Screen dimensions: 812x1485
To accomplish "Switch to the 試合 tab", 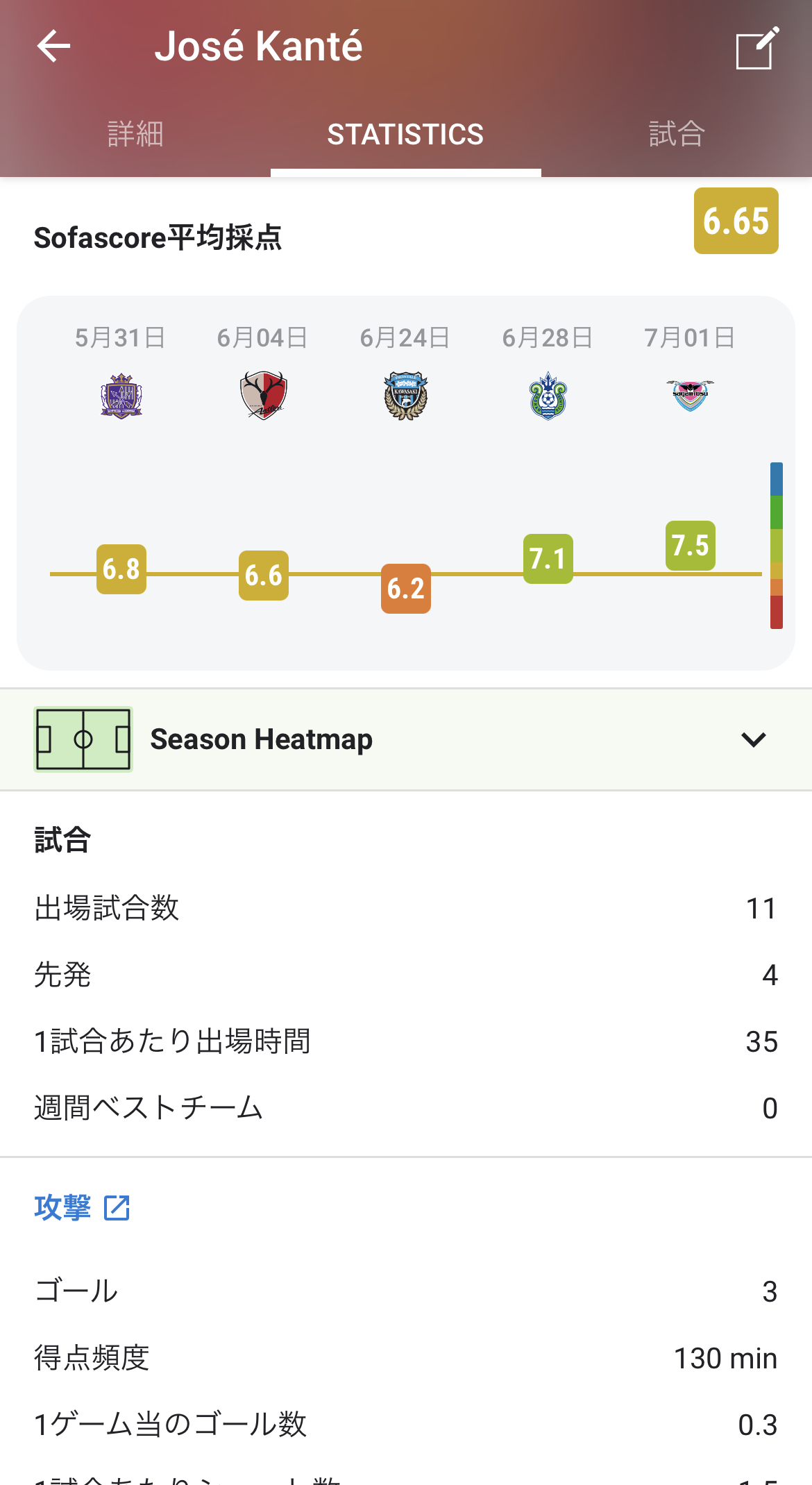I will coord(677,134).
